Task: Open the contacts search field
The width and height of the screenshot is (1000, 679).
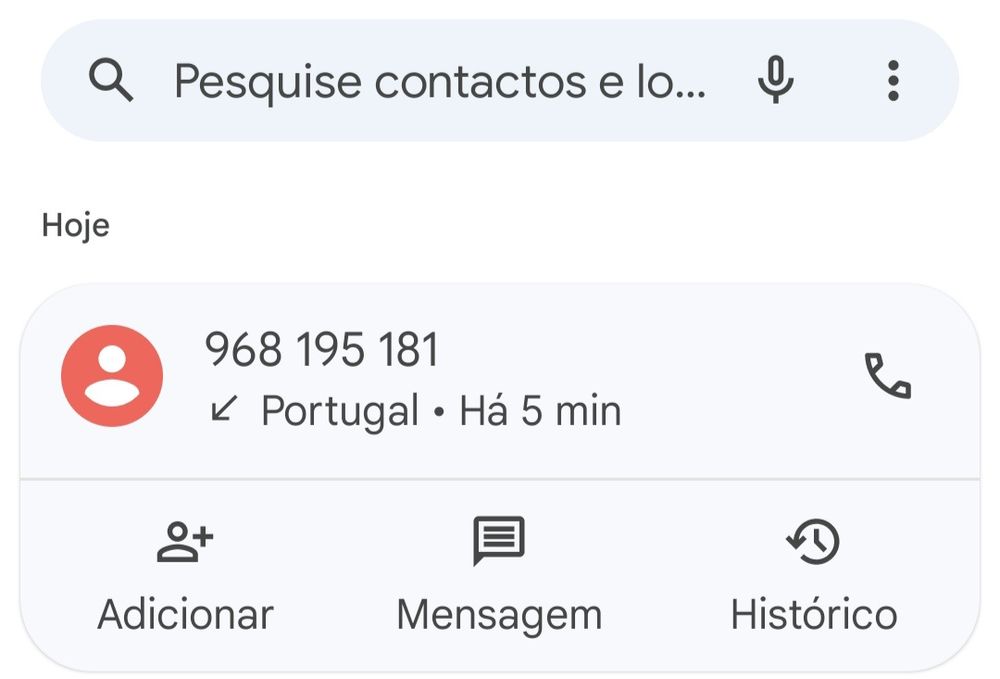Action: coord(440,81)
